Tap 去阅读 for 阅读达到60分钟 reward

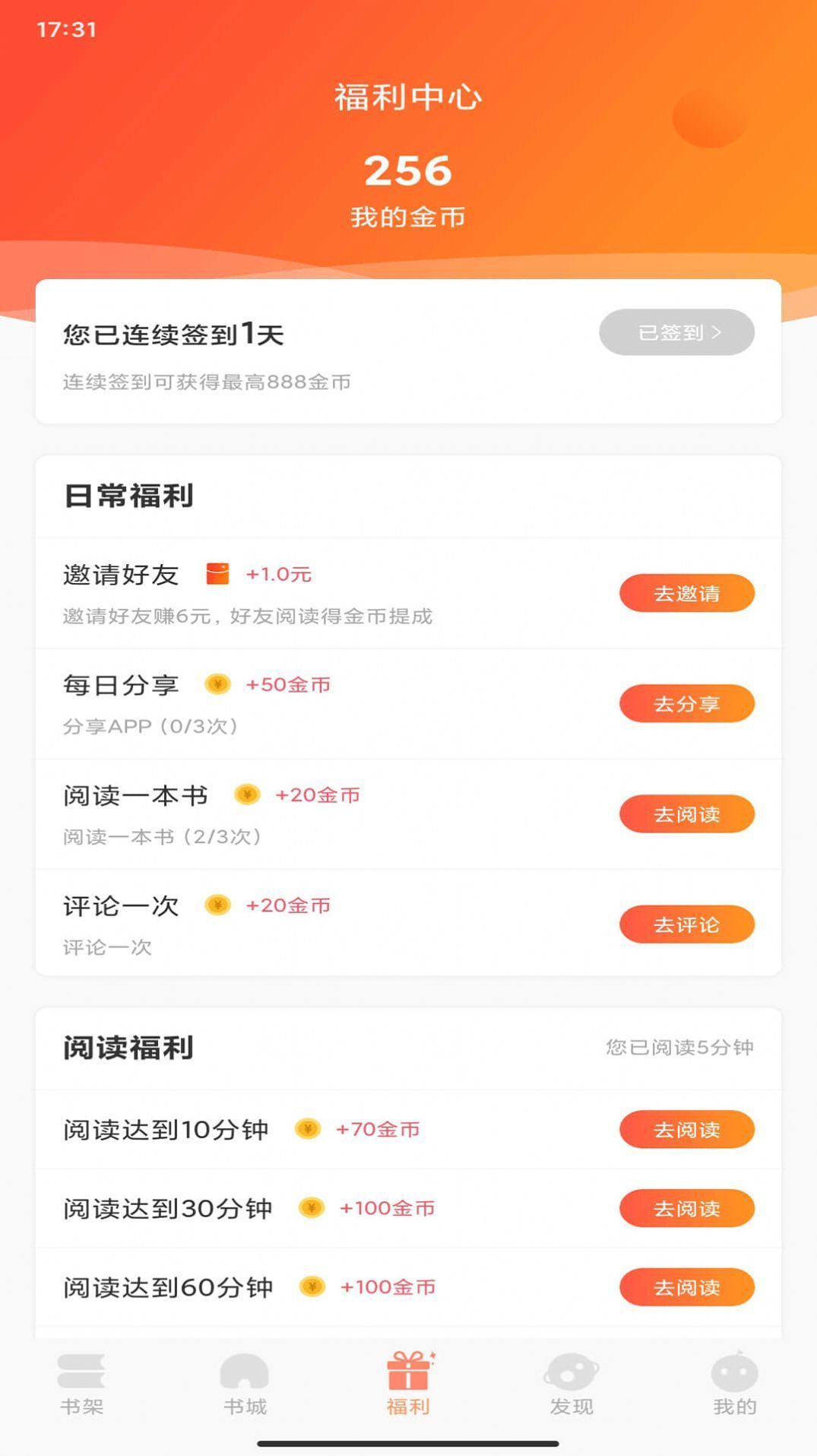pos(686,1288)
